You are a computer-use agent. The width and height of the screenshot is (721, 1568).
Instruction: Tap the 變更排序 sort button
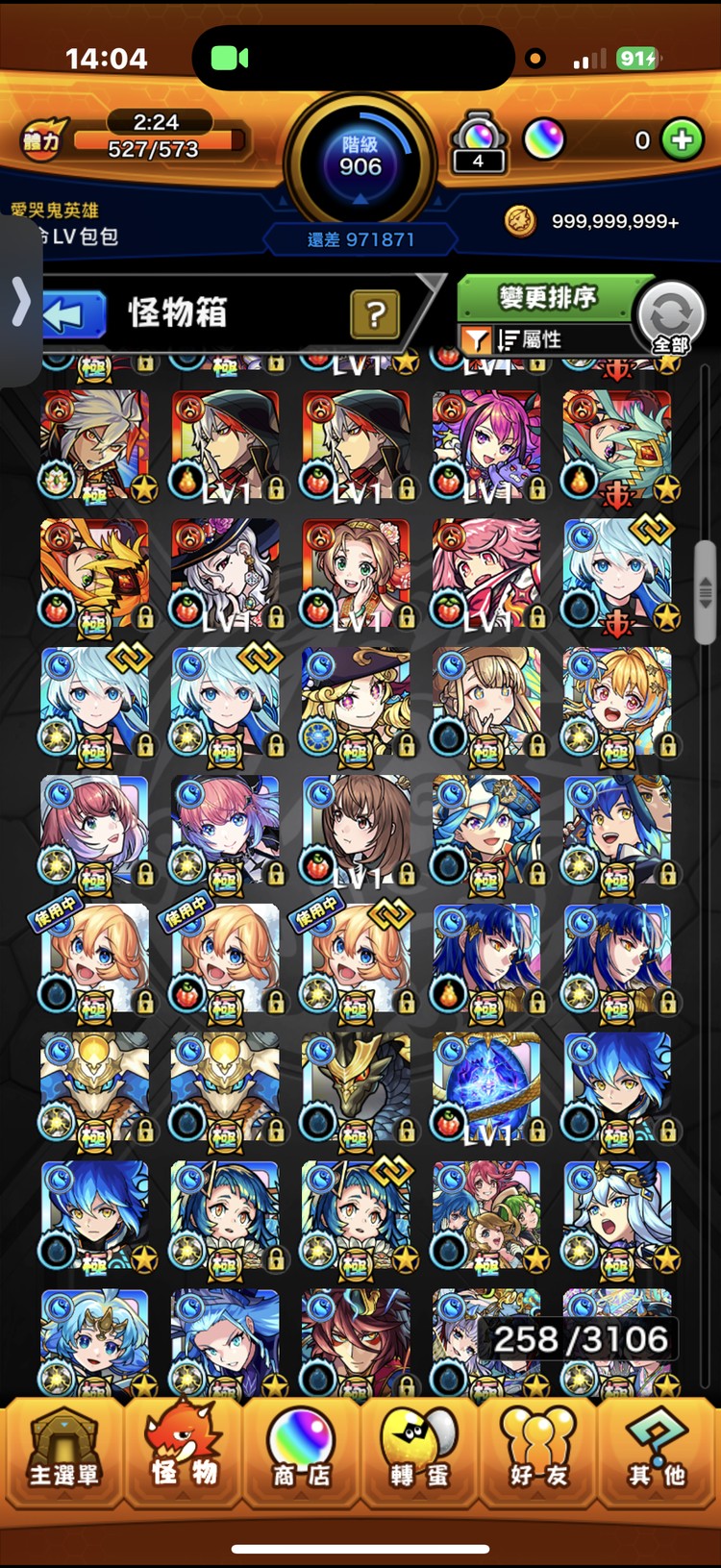548,298
